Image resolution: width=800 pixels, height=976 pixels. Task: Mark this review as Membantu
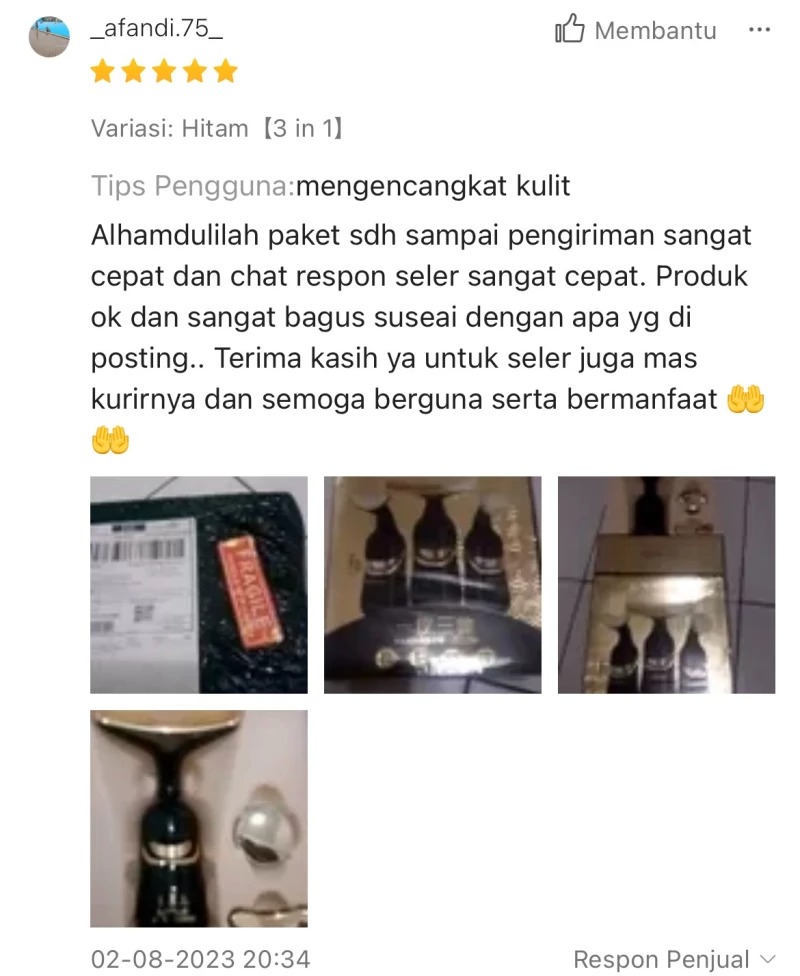636,31
